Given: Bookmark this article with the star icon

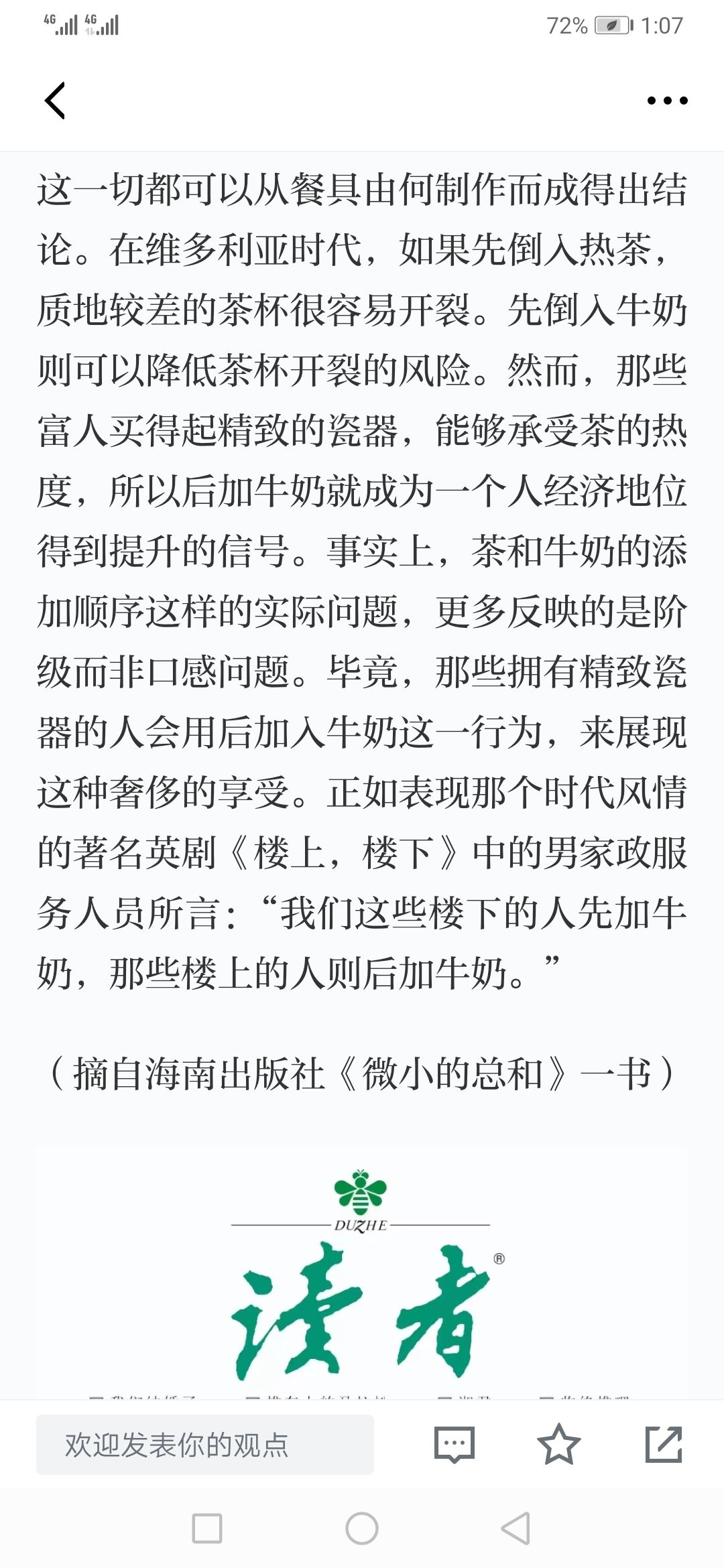Looking at the screenshot, I should [558, 1444].
